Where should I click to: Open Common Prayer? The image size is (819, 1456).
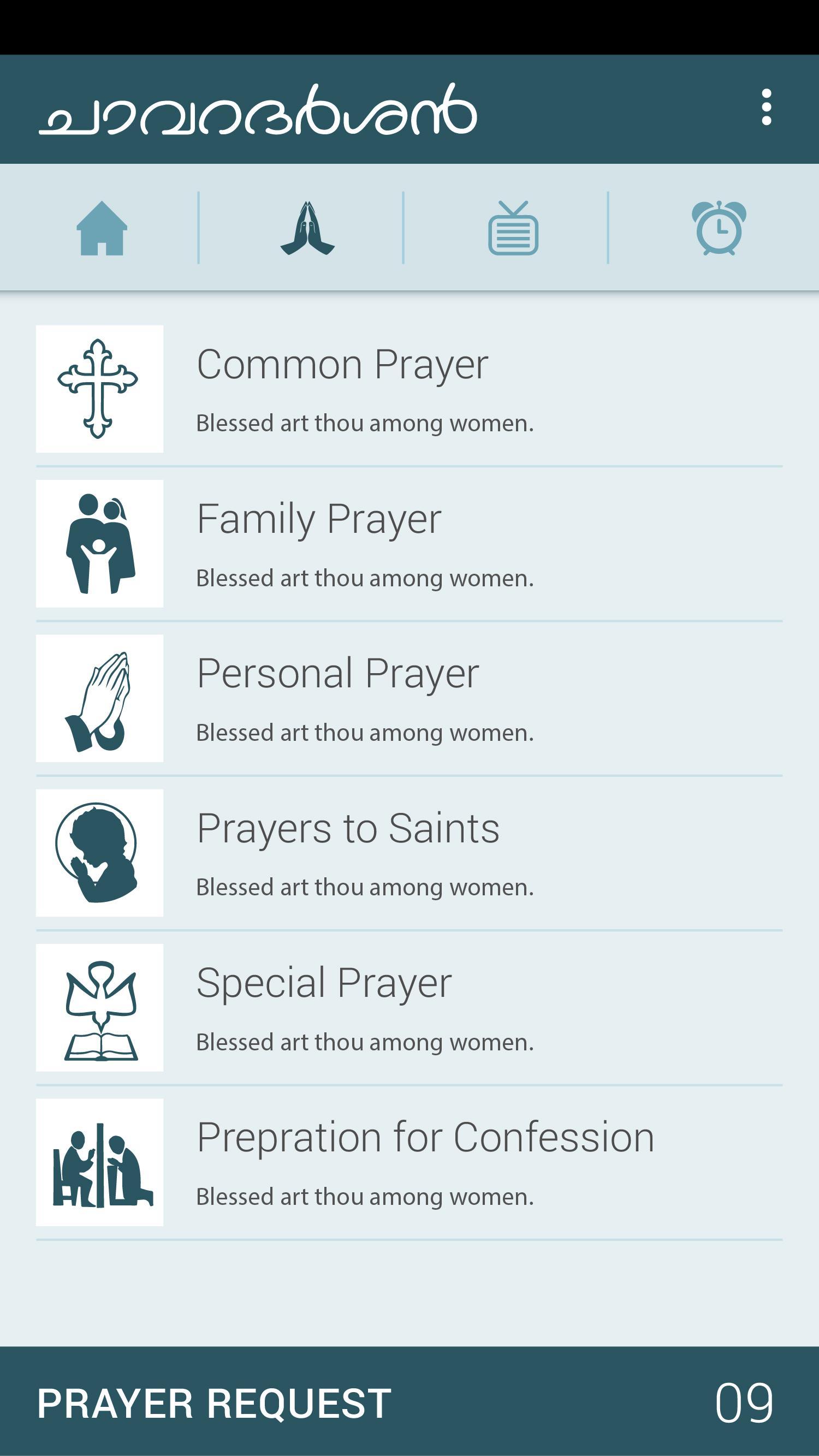(x=409, y=389)
